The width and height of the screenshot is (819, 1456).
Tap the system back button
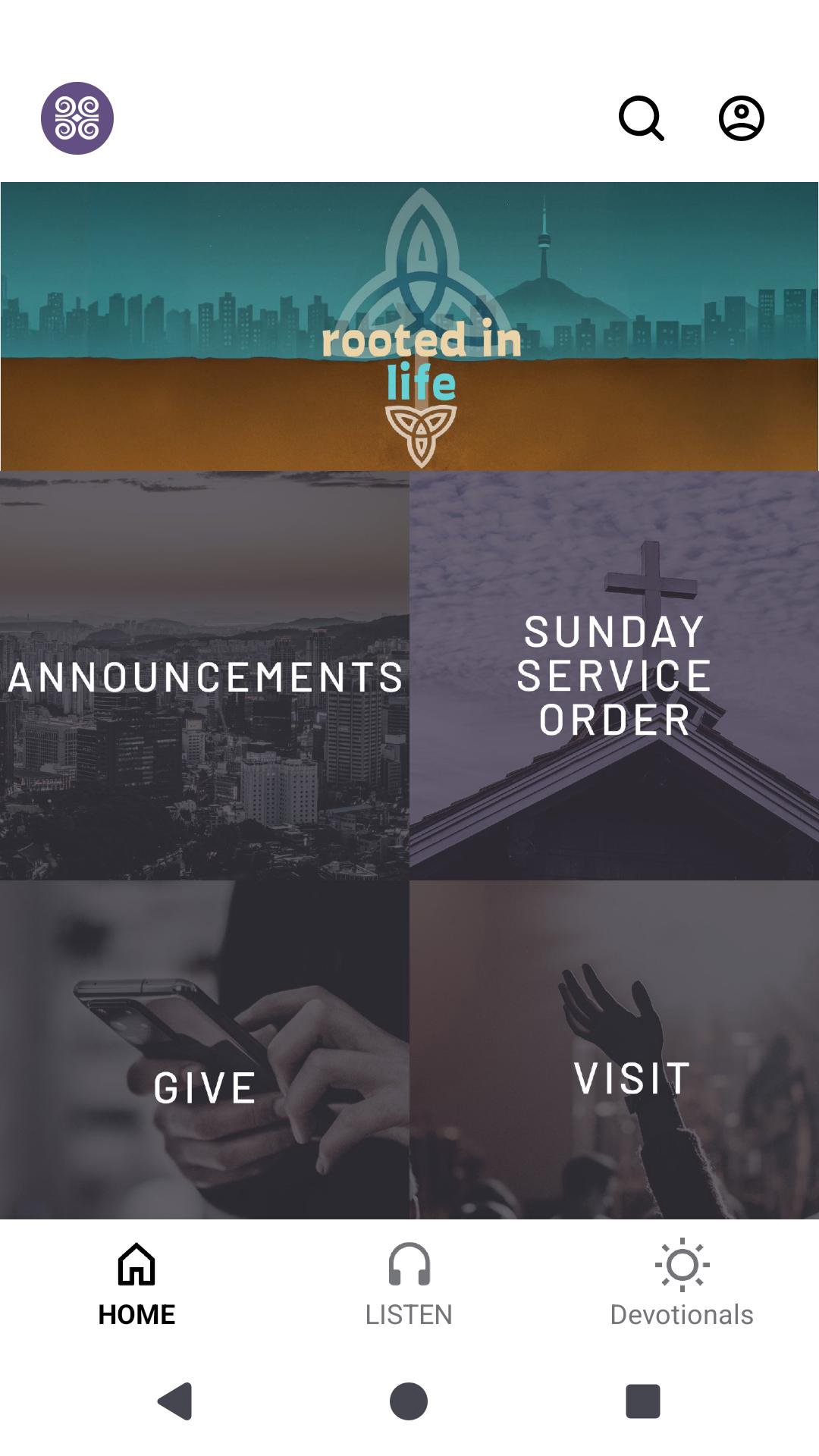[176, 1401]
